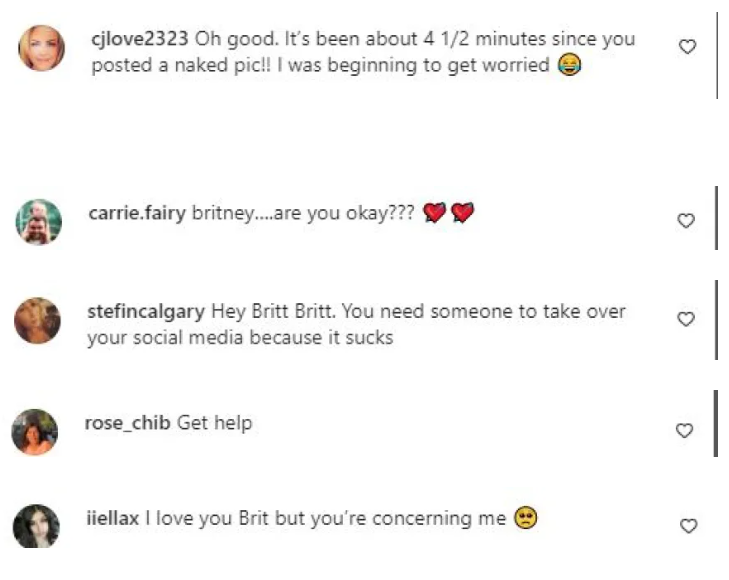Like iiellax's comment

687,525
